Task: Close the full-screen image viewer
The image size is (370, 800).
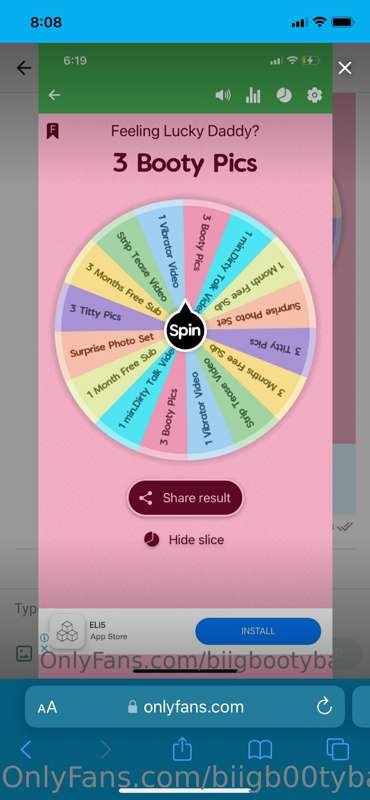Action: (x=345, y=68)
